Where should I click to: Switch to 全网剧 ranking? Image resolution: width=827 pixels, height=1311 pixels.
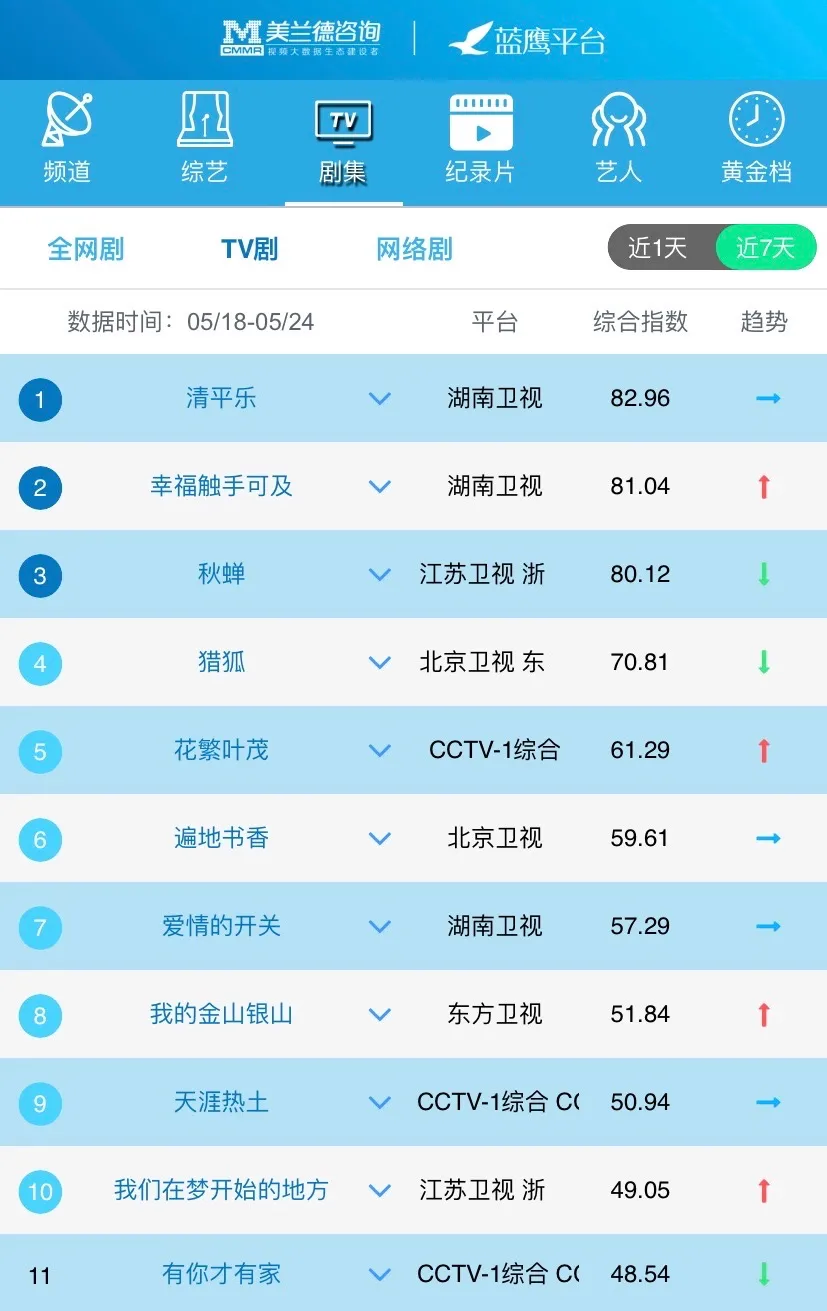pyautogui.click(x=86, y=249)
